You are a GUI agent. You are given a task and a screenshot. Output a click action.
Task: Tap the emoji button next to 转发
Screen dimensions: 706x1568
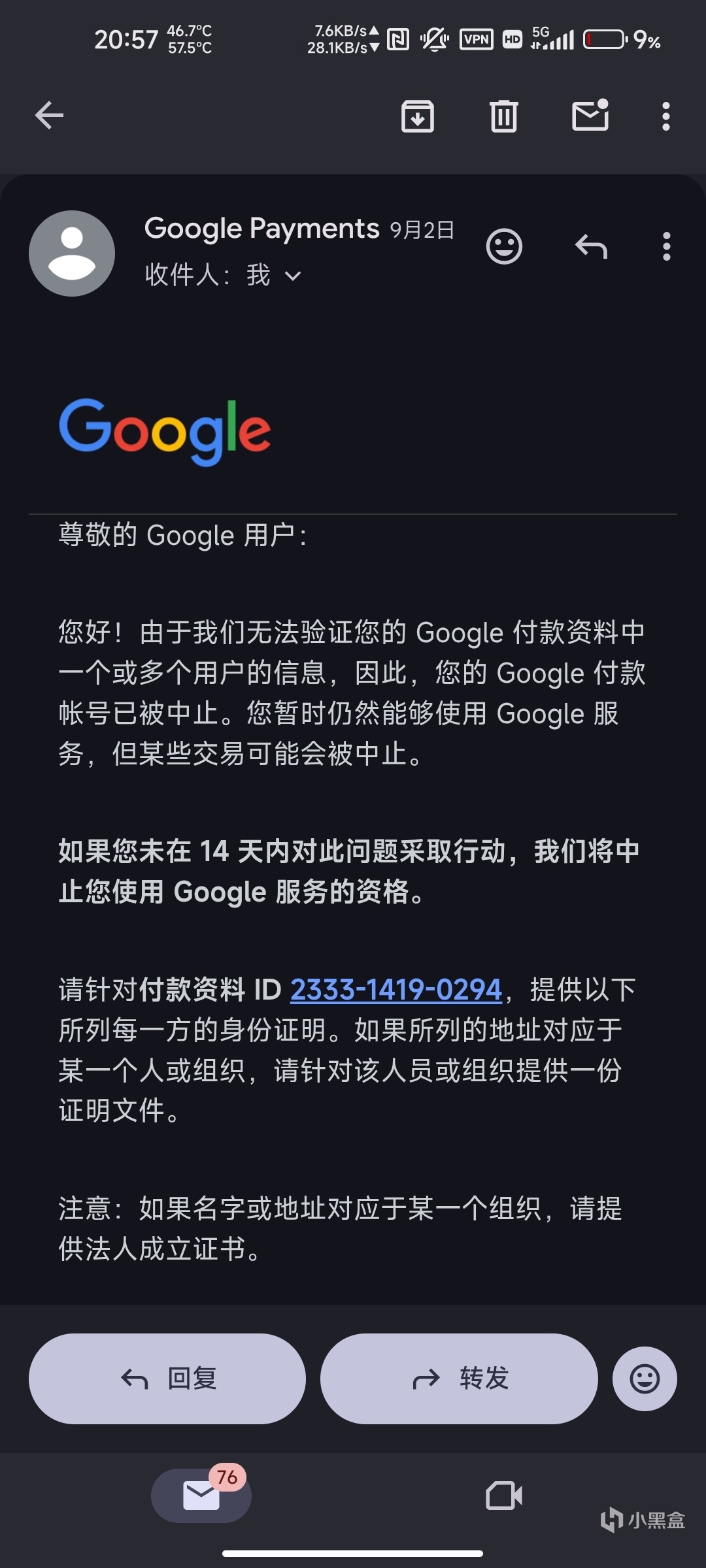[645, 1379]
